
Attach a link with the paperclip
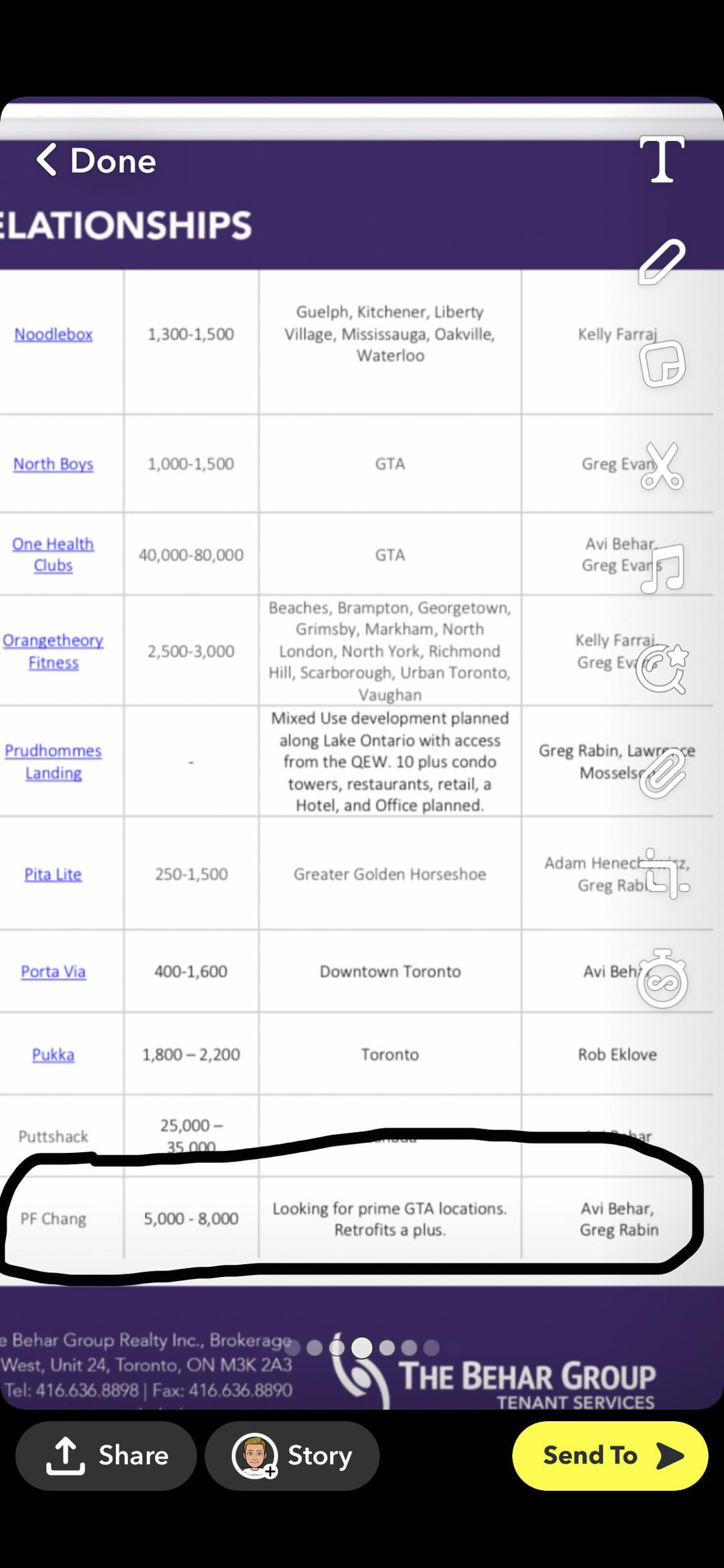pyautogui.click(x=662, y=773)
